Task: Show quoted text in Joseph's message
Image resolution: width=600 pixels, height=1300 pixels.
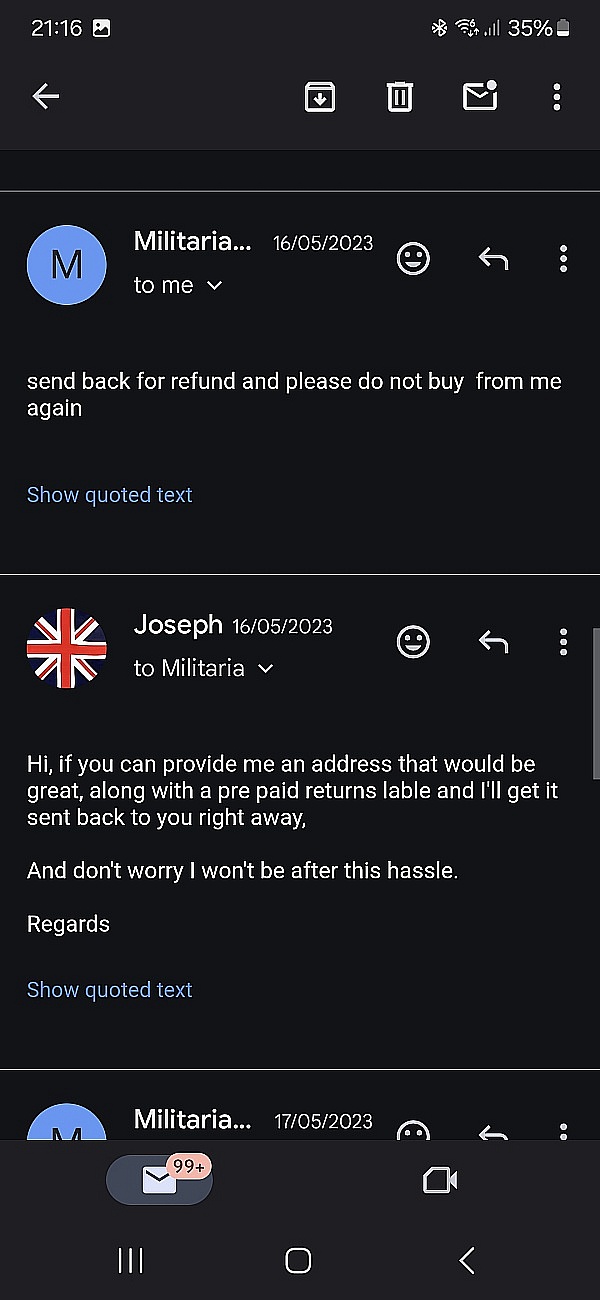Action: point(110,990)
